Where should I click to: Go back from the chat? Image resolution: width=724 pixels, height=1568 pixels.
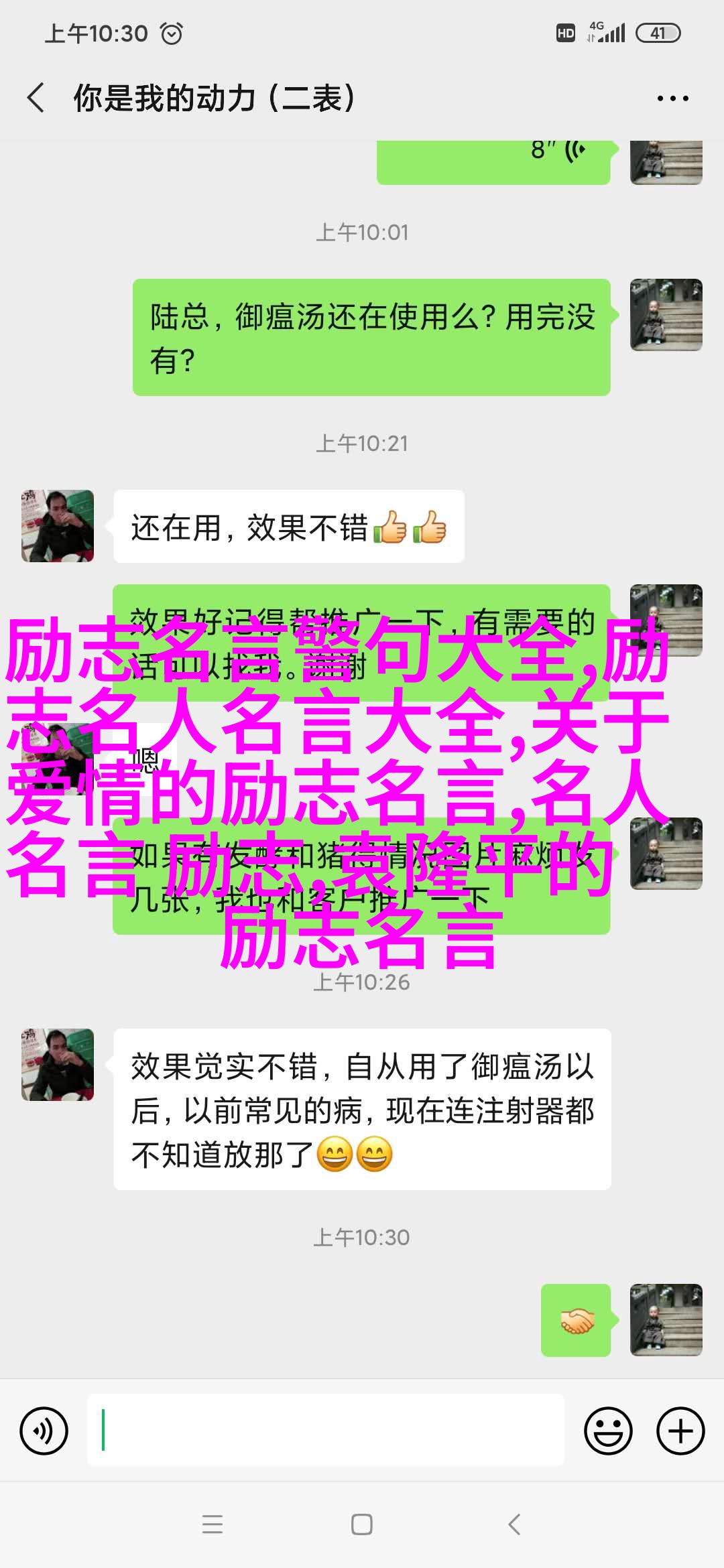tap(37, 98)
